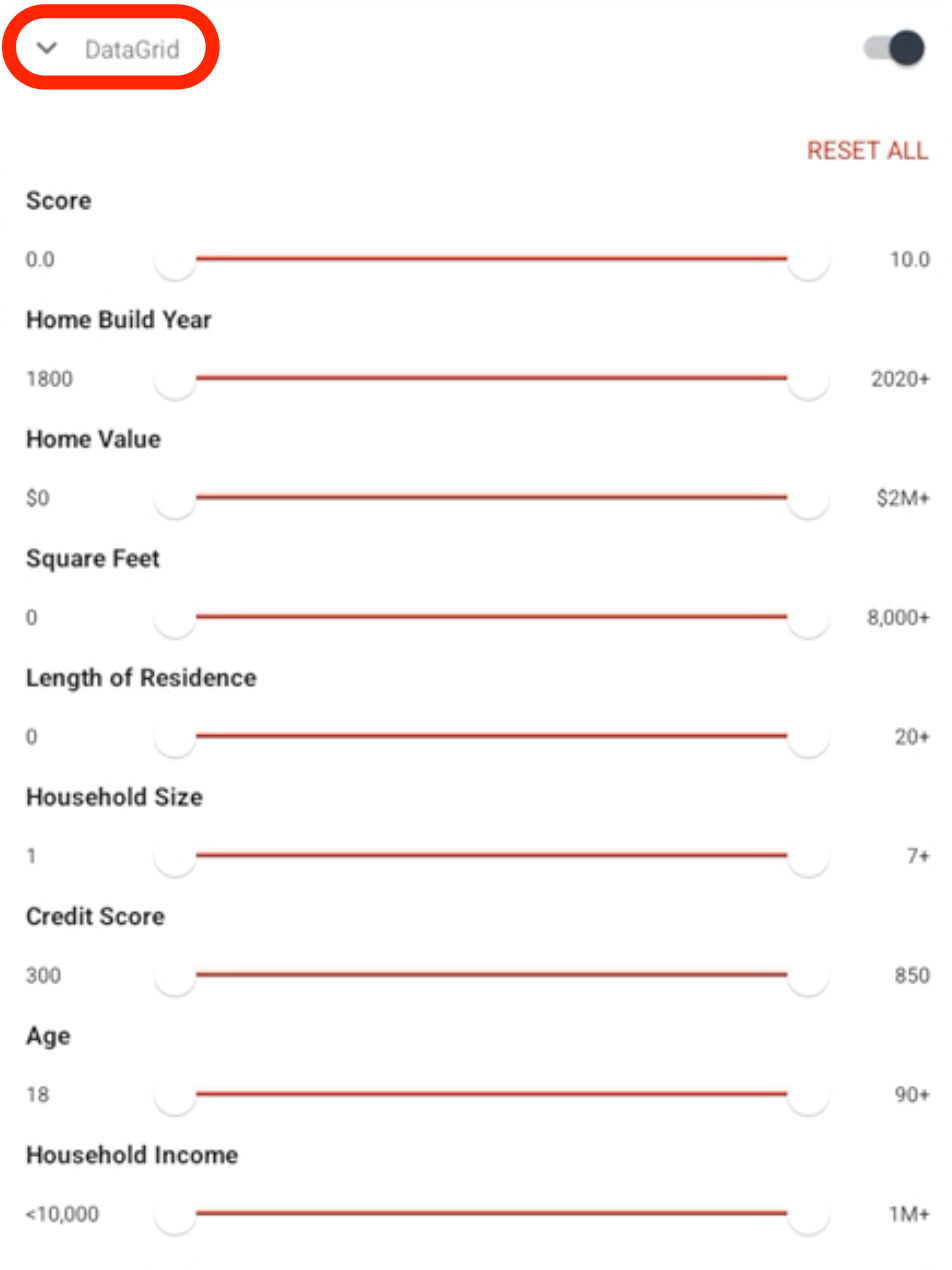The height and width of the screenshot is (1270, 952).
Task: Tap the Credit Score minimum handle
Action: (x=176, y=975)
